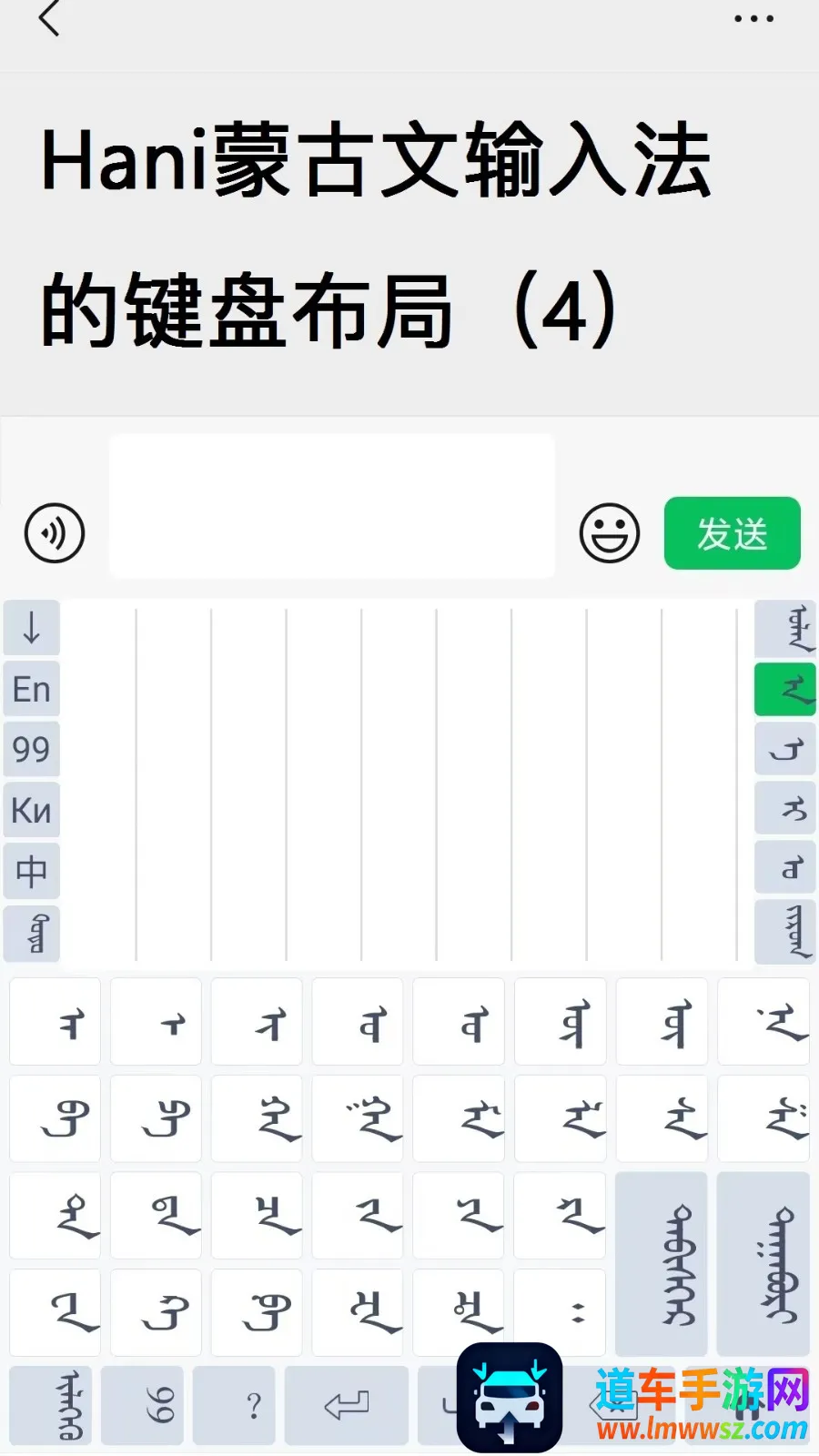Tap the green 发送 send button
This screenshot has width=819, height=1456.
pos(732,533)
